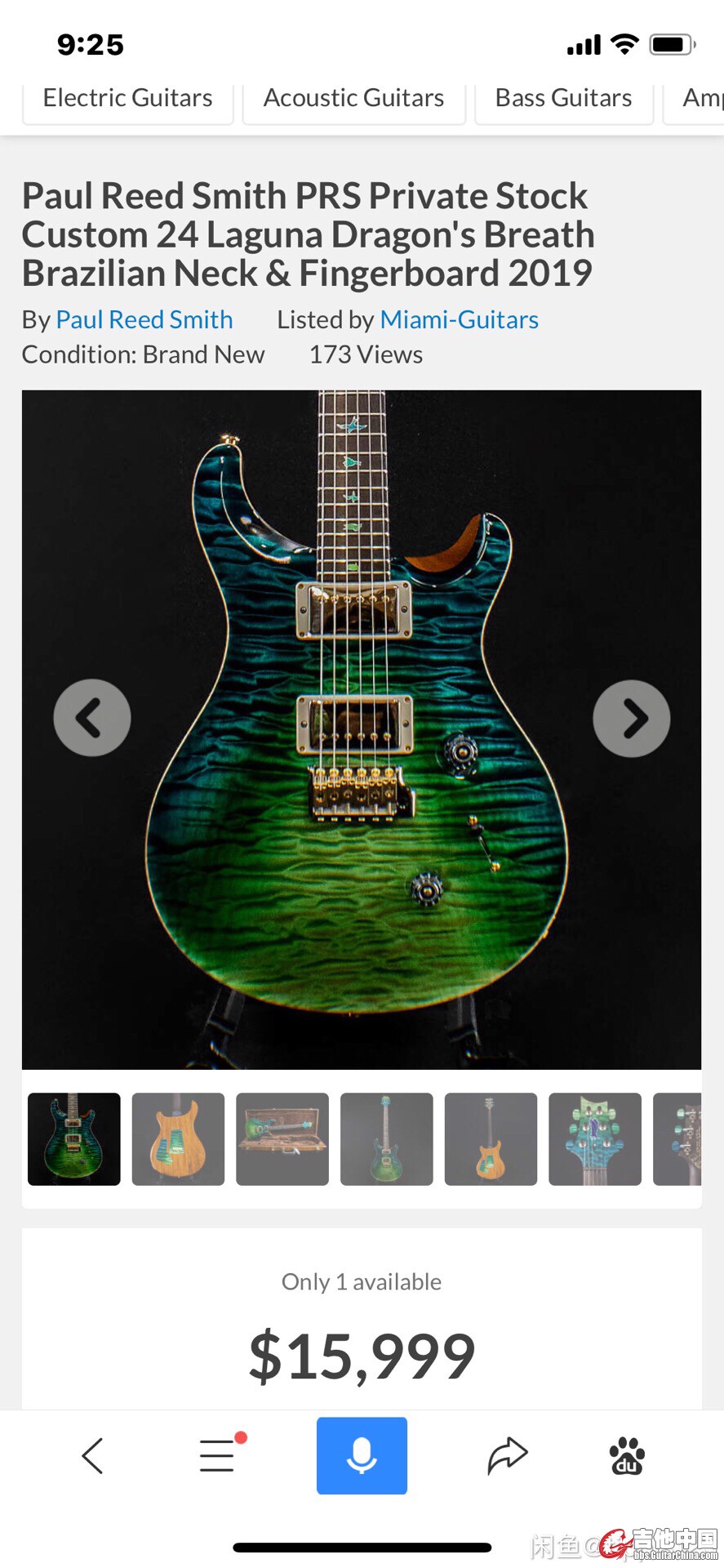Share this page

tap(508, 1455)
